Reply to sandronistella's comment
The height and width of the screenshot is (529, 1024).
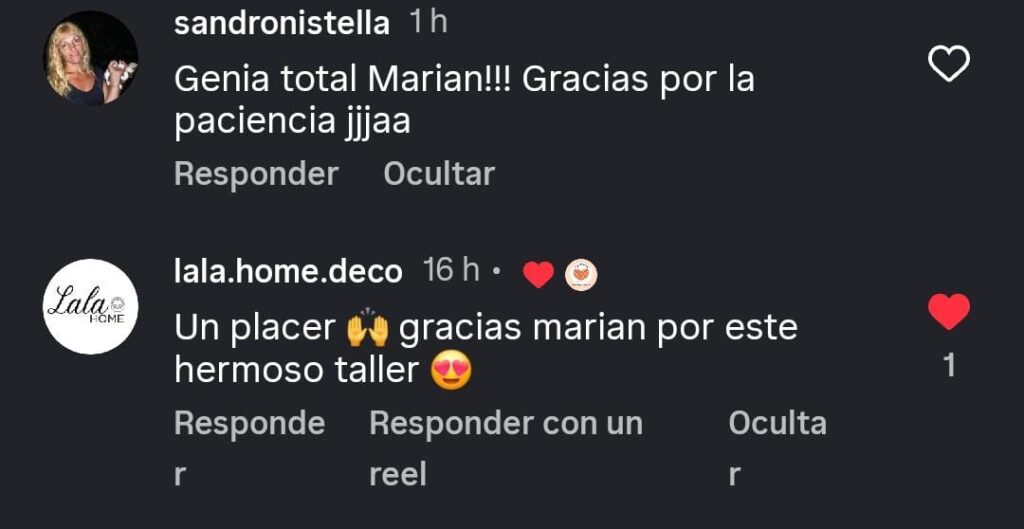click(256, 174)
